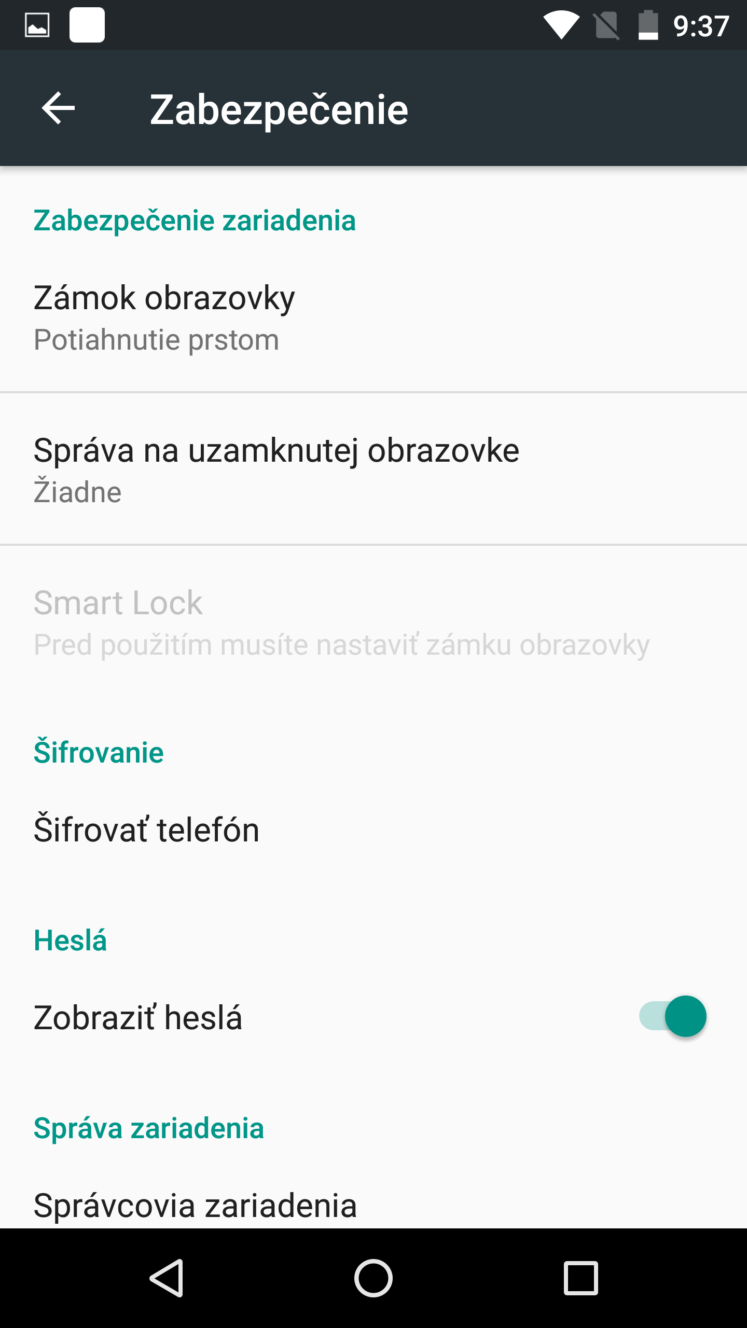747x1328 pixels.
Task: Tap the system home button
Action: pyautogui.click(x=373, y=1277)
